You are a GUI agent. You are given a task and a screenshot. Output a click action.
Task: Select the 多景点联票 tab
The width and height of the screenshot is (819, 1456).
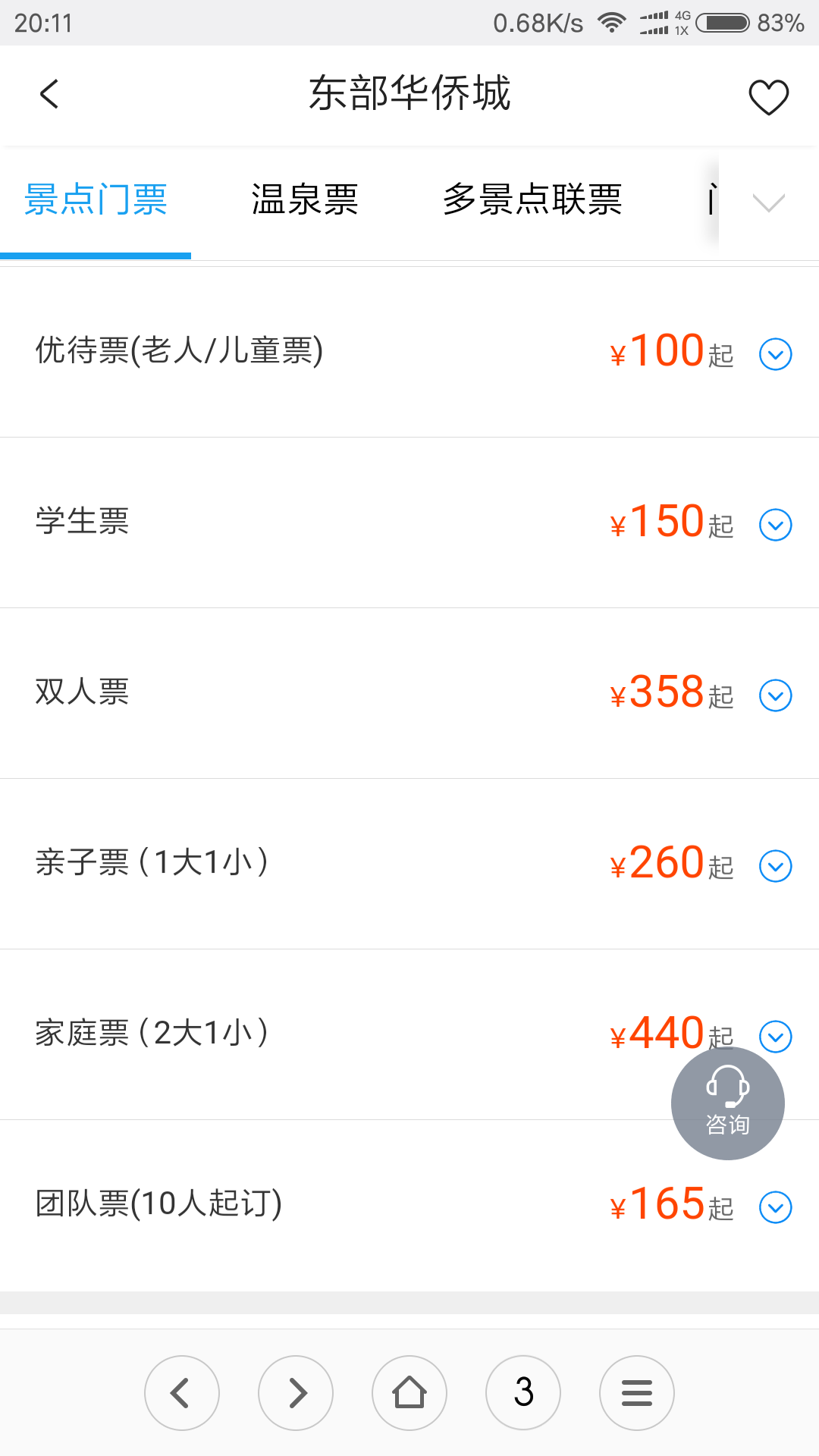(532, 200)
